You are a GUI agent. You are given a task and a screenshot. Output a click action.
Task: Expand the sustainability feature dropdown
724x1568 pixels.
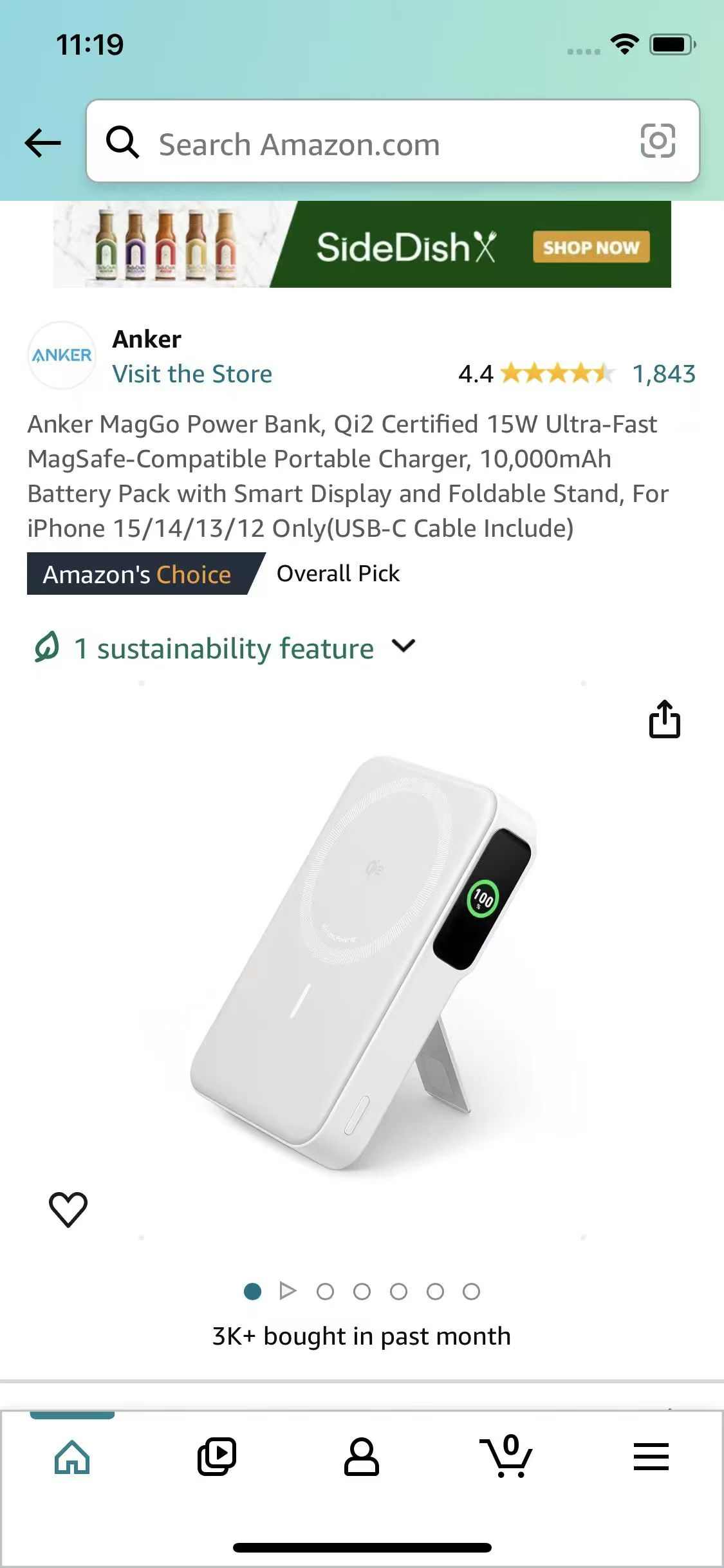click(x=224, y=648)
